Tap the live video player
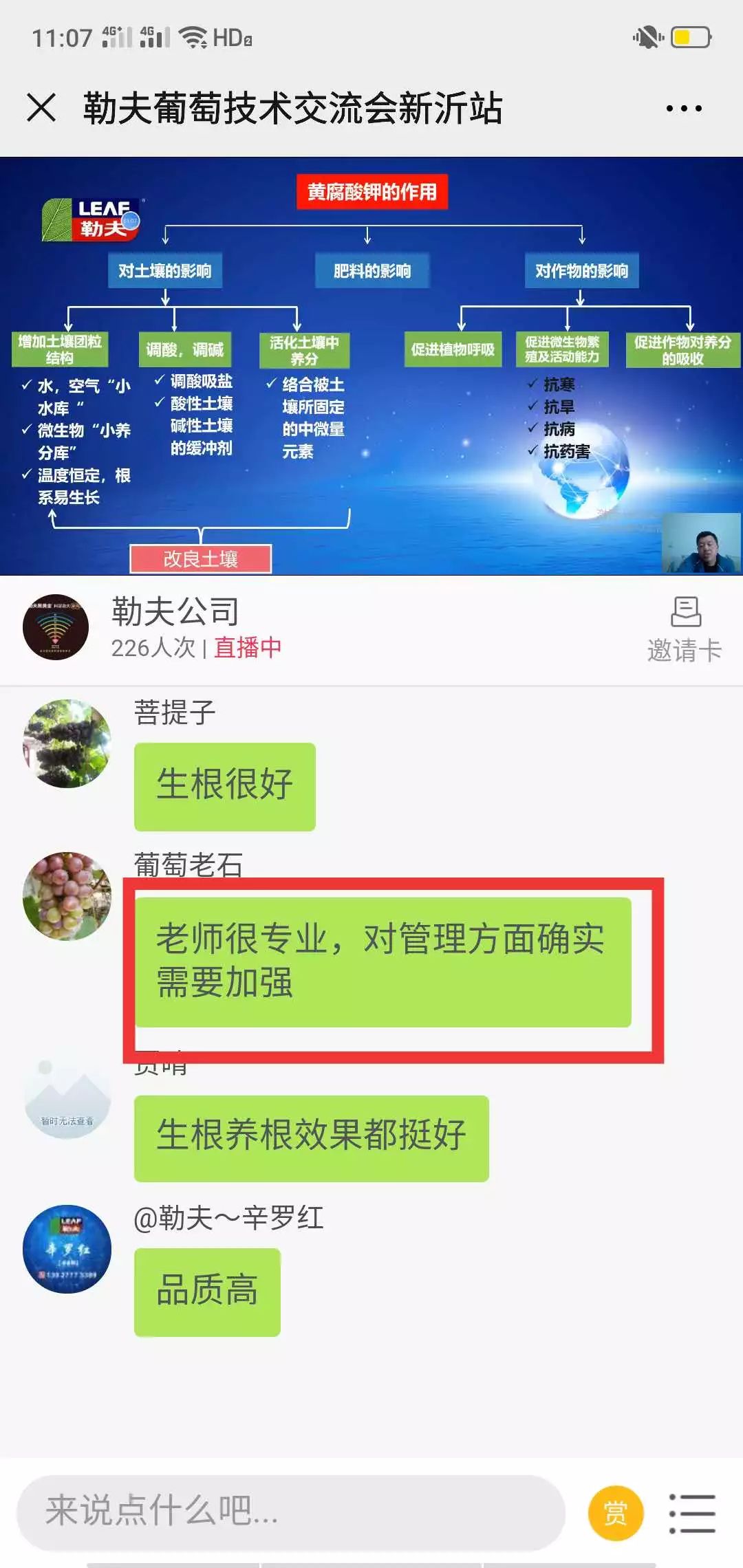Image resolution: width=743 pixels, height=1568 pixels. [371, 366]
